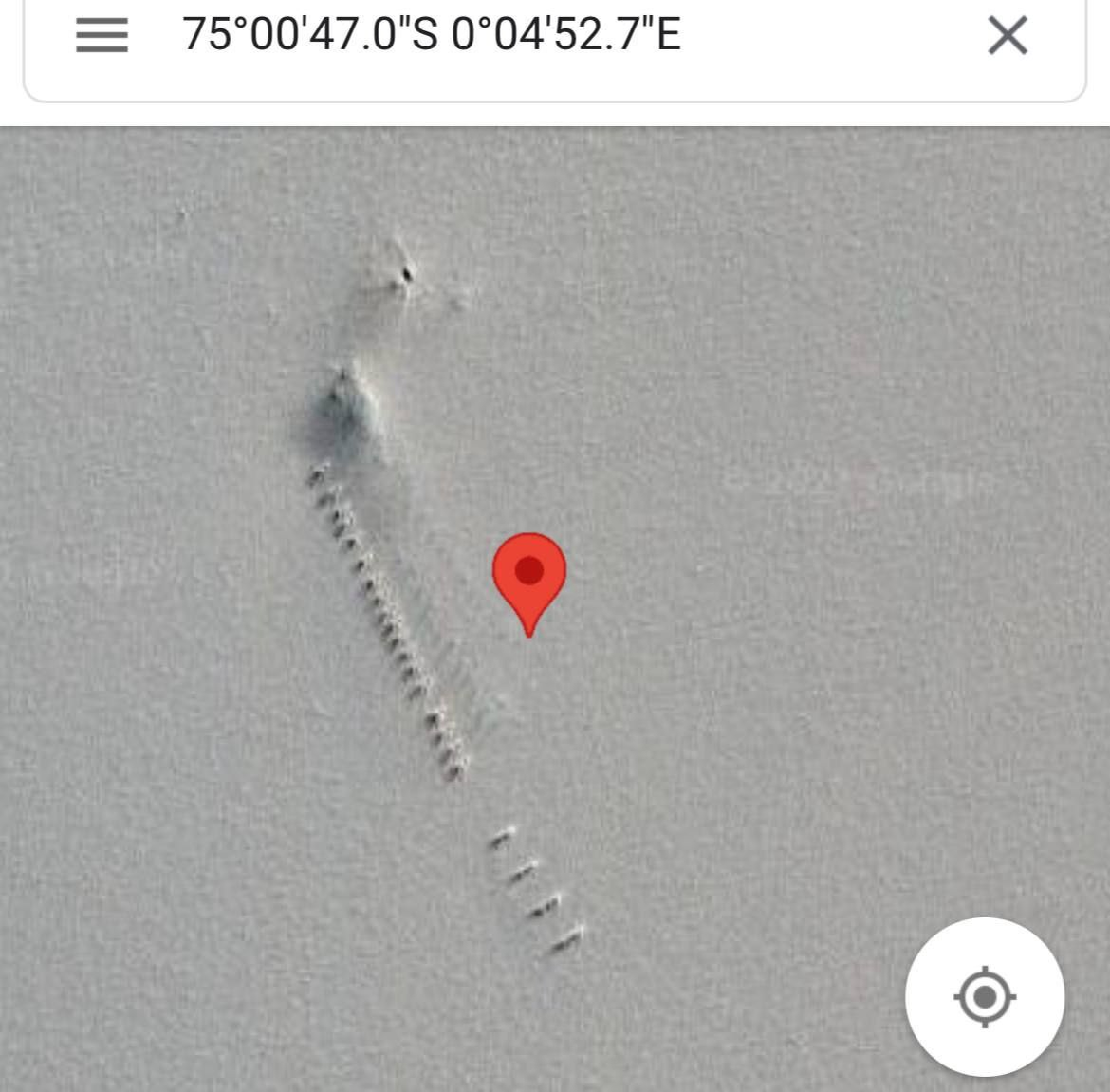Clear the search with the X
The image size is (1110, 1092).
pyautogui.click(x=1008, y=35)
